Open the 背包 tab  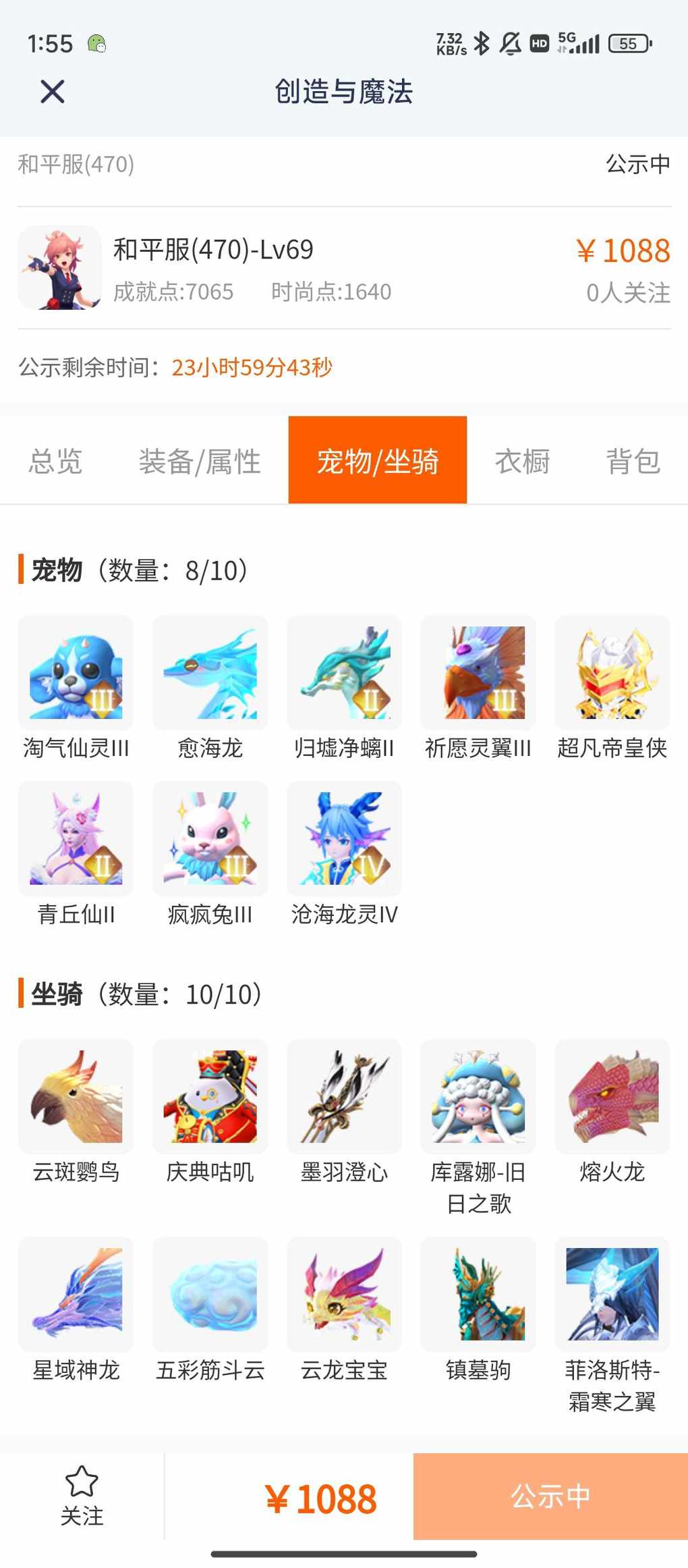633,462
